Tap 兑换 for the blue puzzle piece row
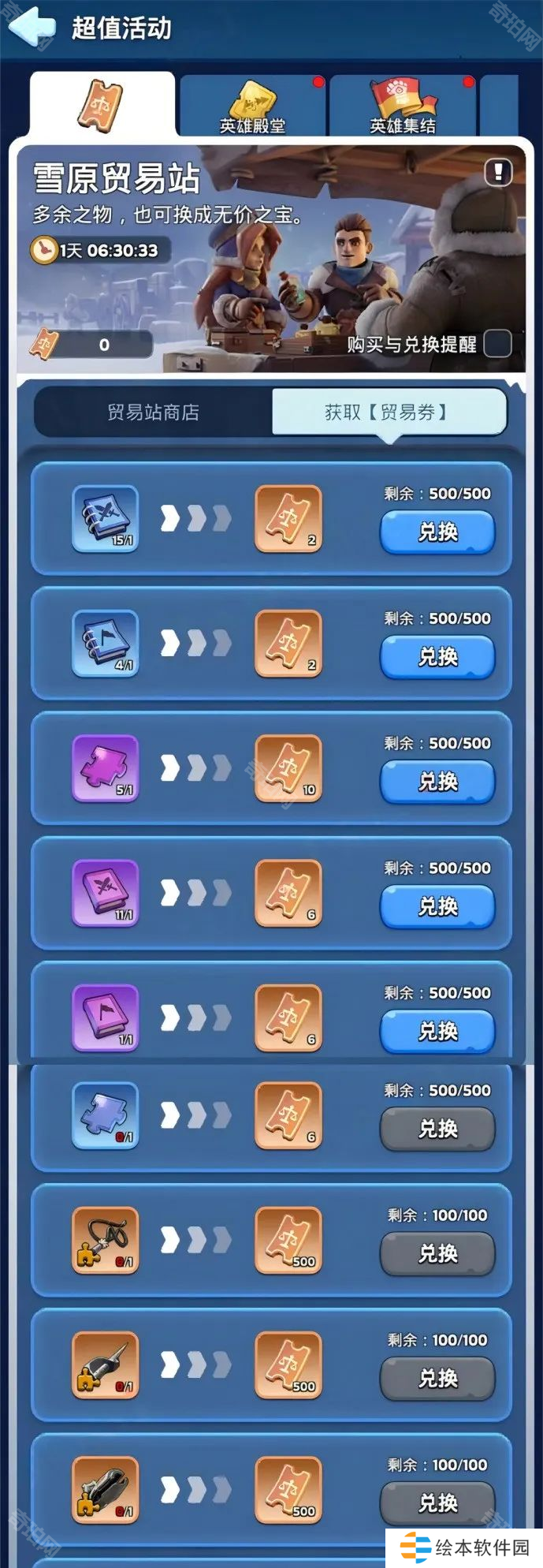543x1568 pixels. point(437,1129)
